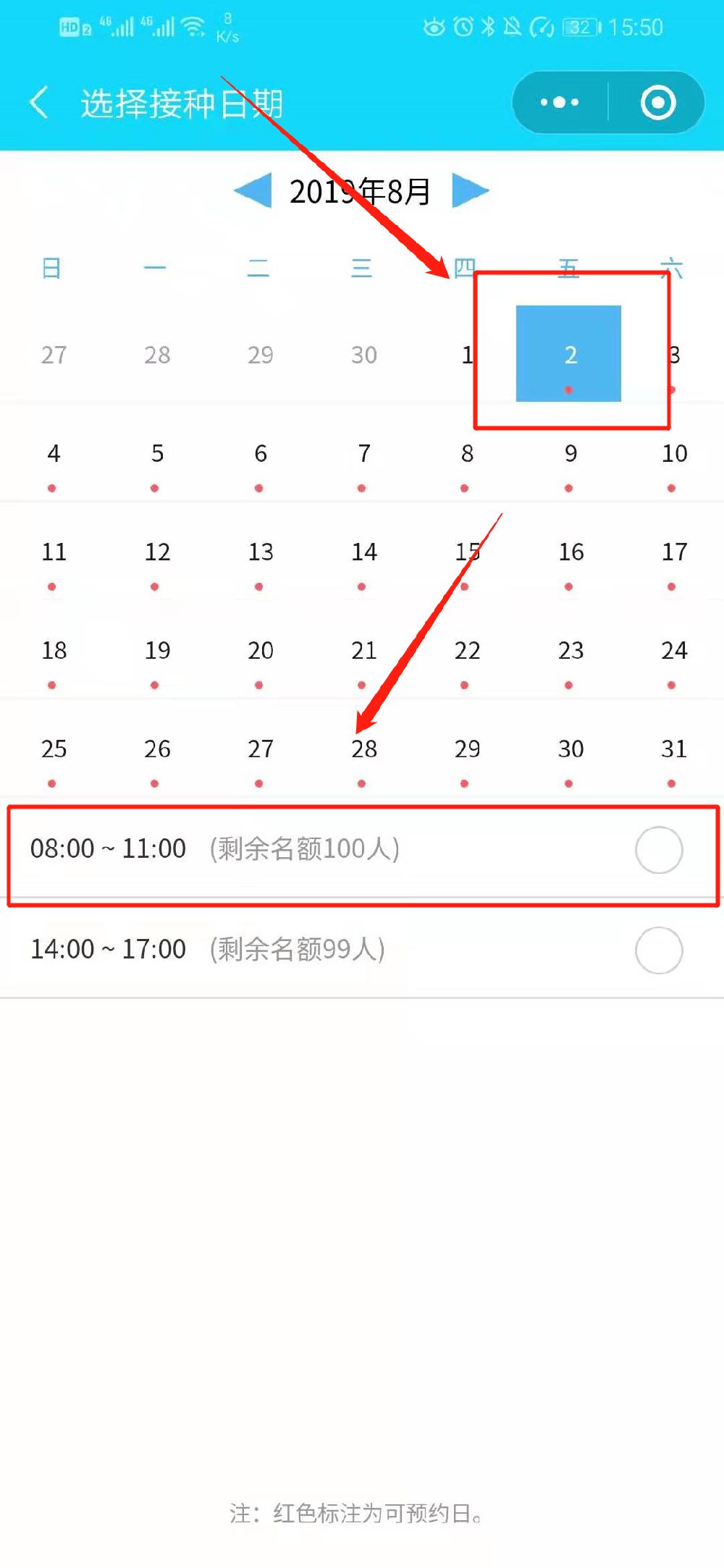Choose August 12 as the date
The image size is (724, 1568).
157,553
